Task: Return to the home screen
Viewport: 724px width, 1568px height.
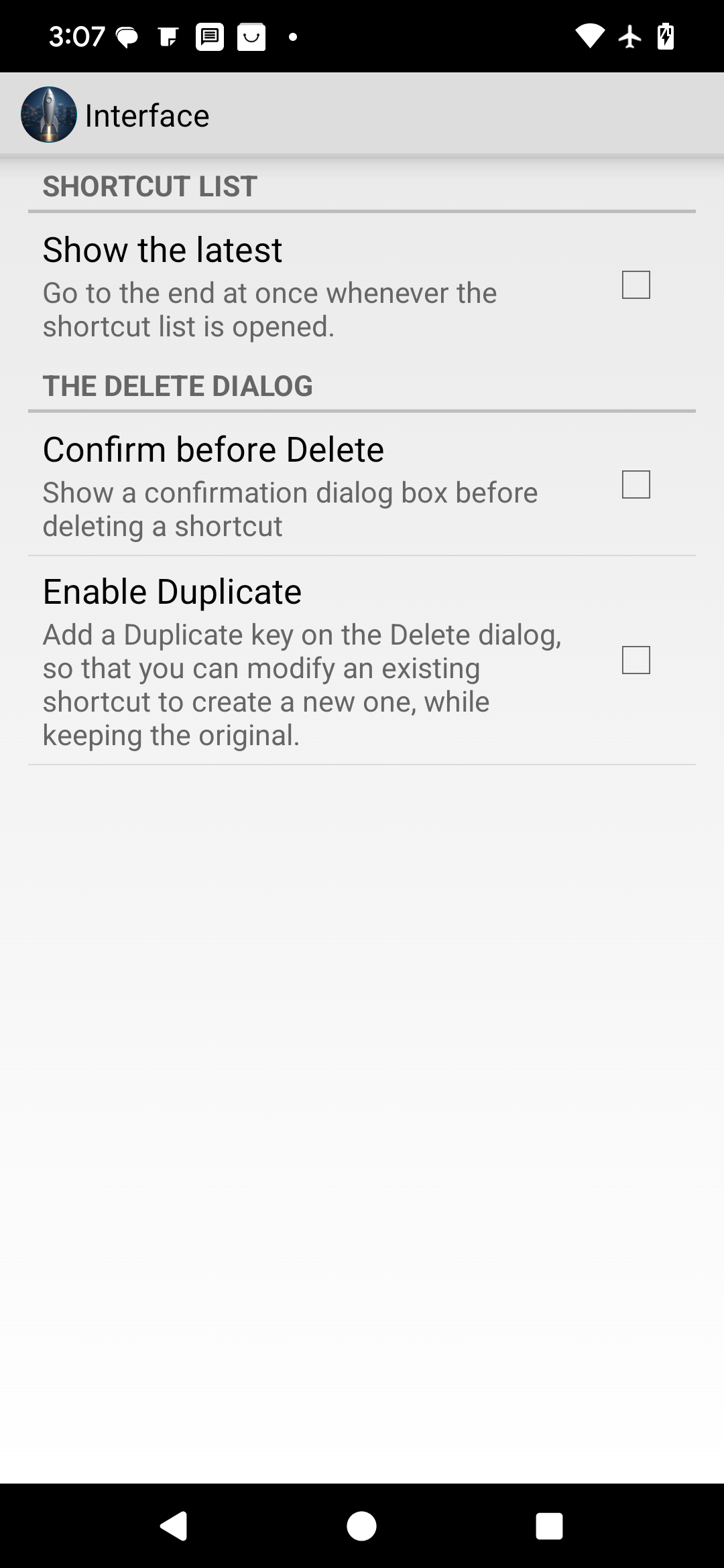Action: point(361,1526)
